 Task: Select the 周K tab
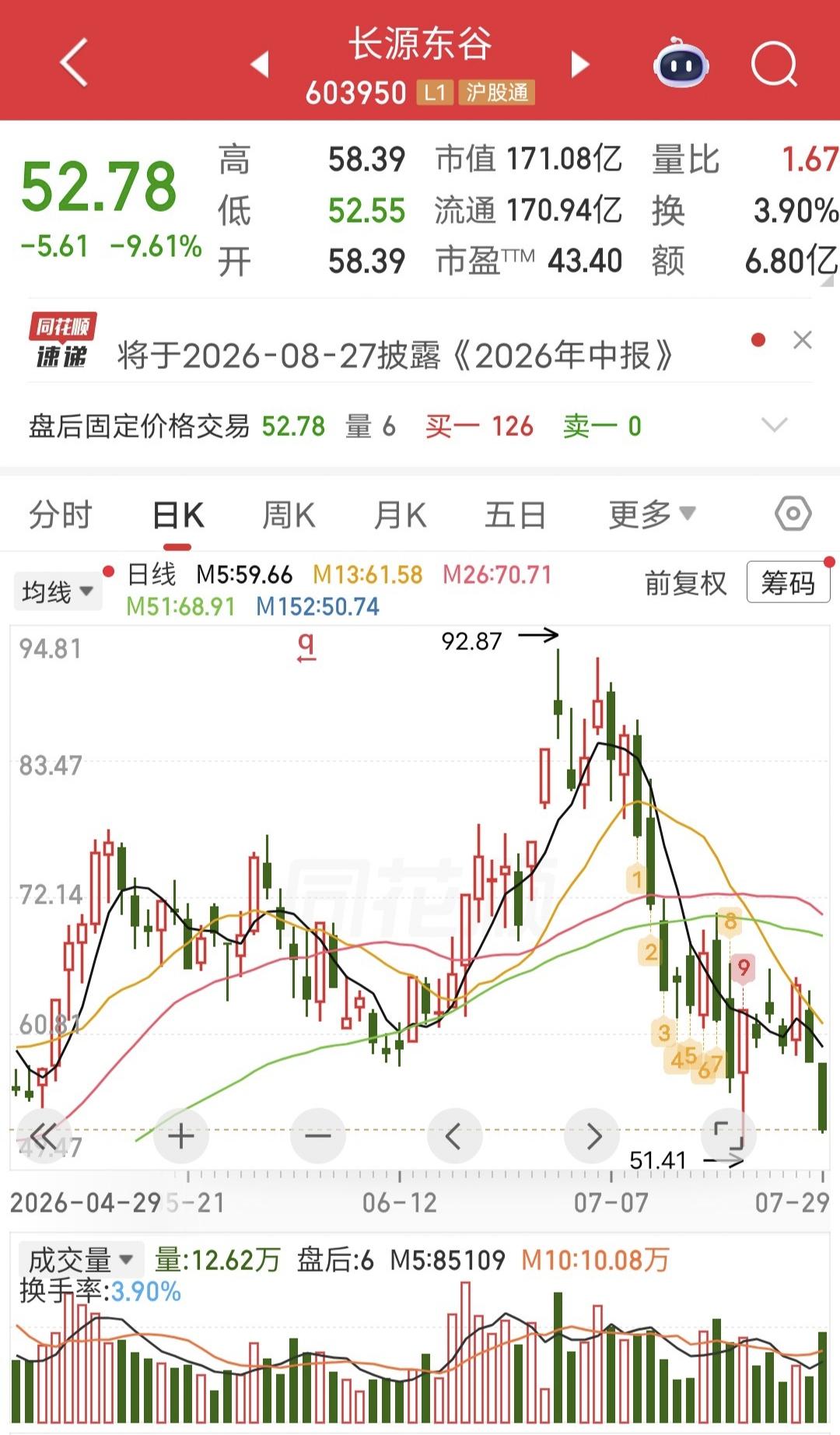[x=289, y=515]
